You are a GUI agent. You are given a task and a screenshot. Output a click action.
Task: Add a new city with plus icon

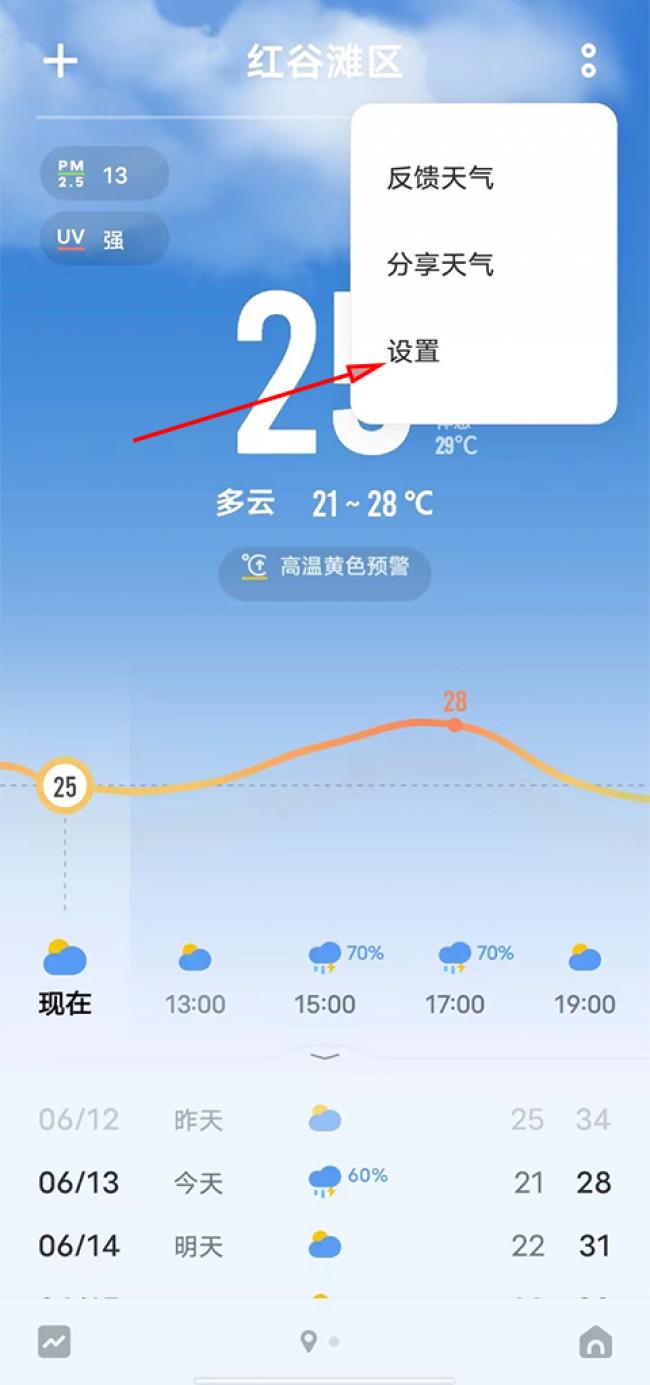[x=60, y=61]
